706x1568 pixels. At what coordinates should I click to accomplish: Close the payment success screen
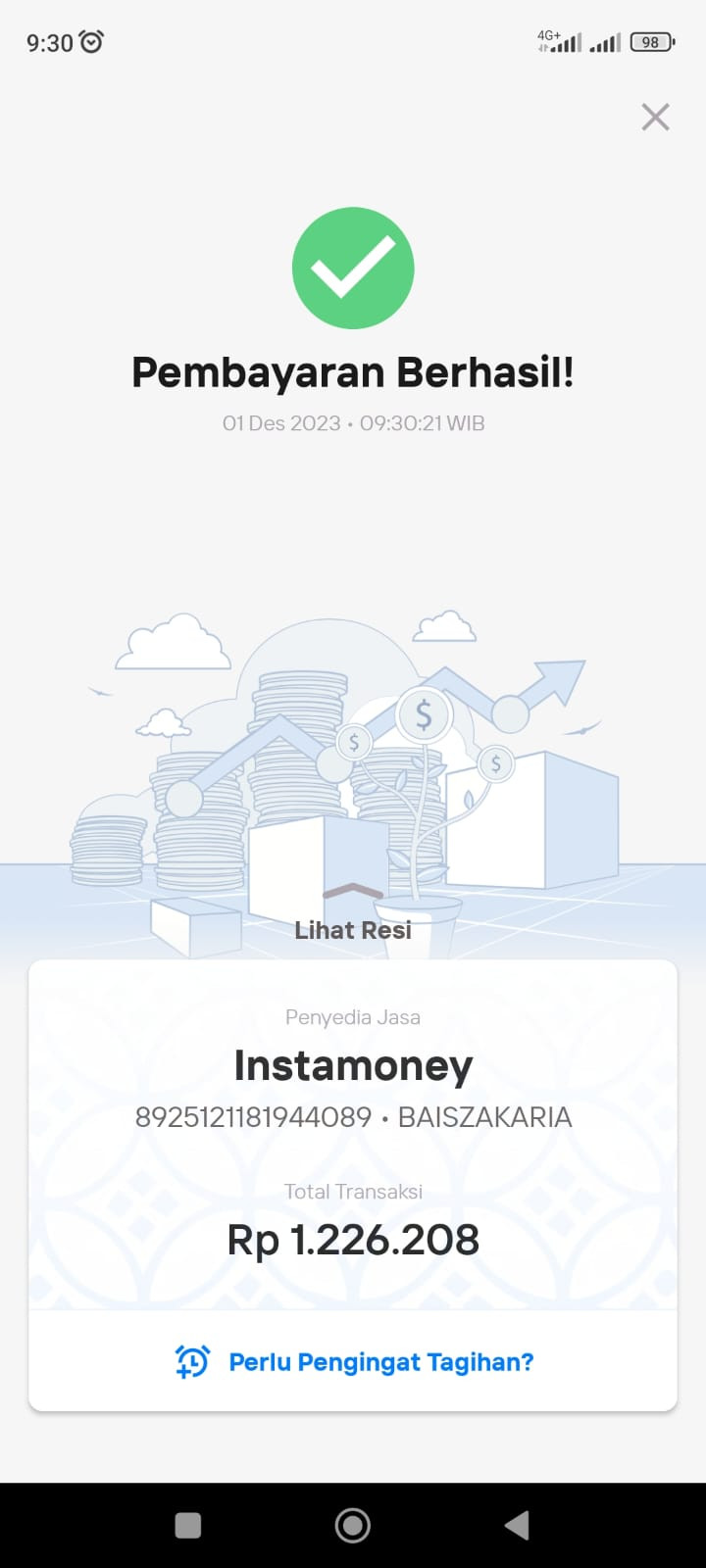pos(655,118)
